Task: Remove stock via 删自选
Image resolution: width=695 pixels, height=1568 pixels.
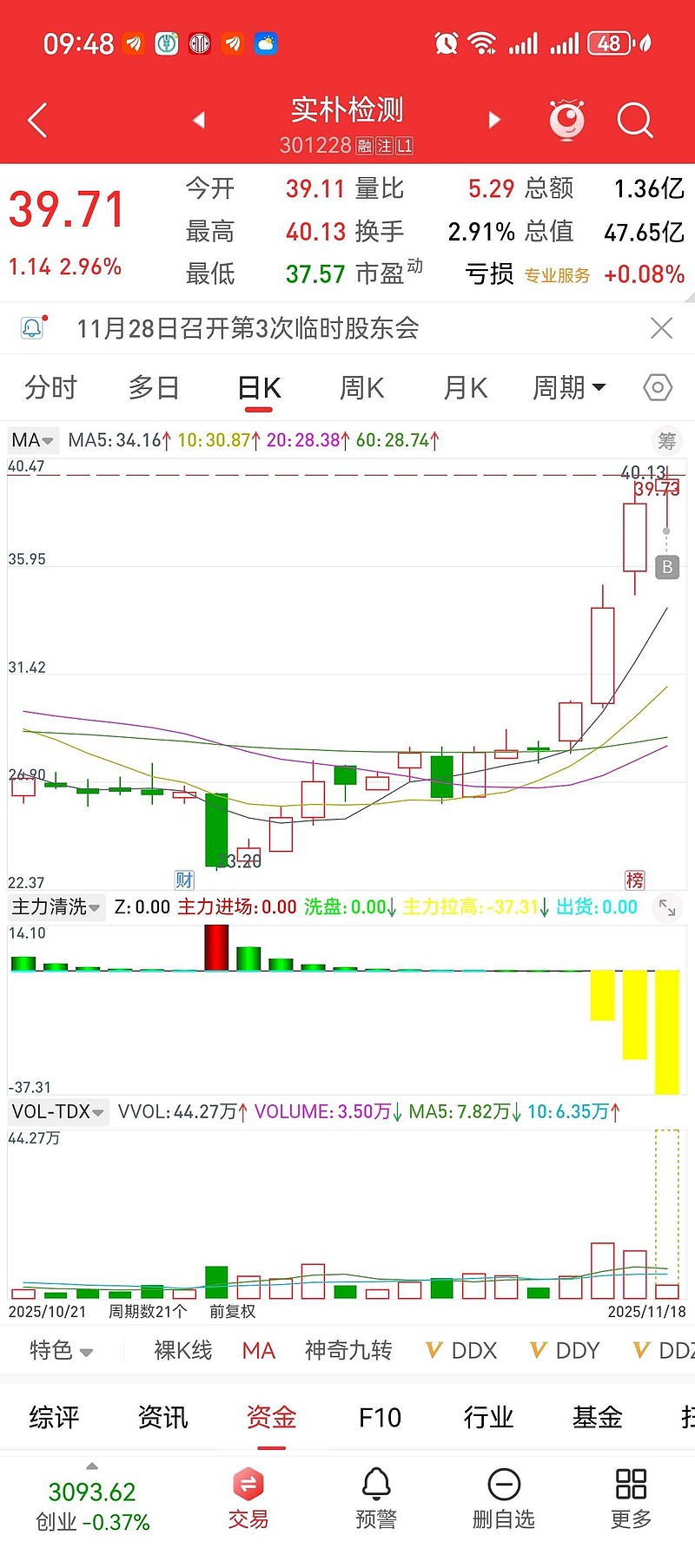Action: (503, 1499)
